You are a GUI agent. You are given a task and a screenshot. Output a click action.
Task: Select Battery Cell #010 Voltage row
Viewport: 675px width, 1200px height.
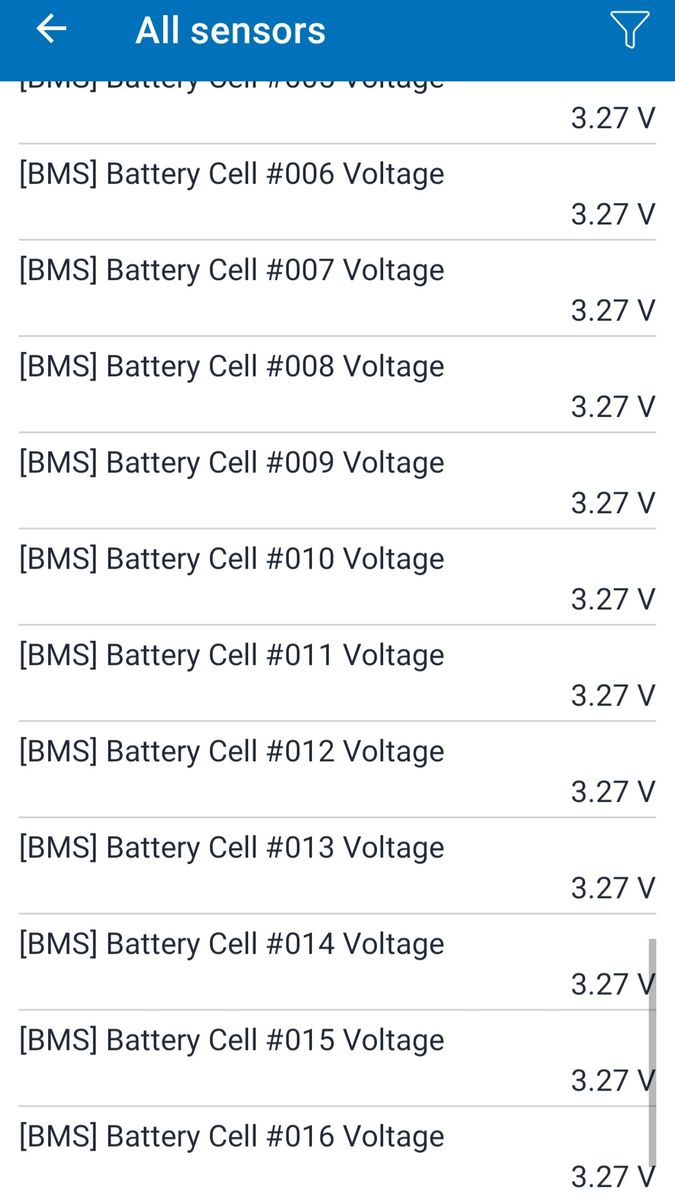(x=337, y=577)
